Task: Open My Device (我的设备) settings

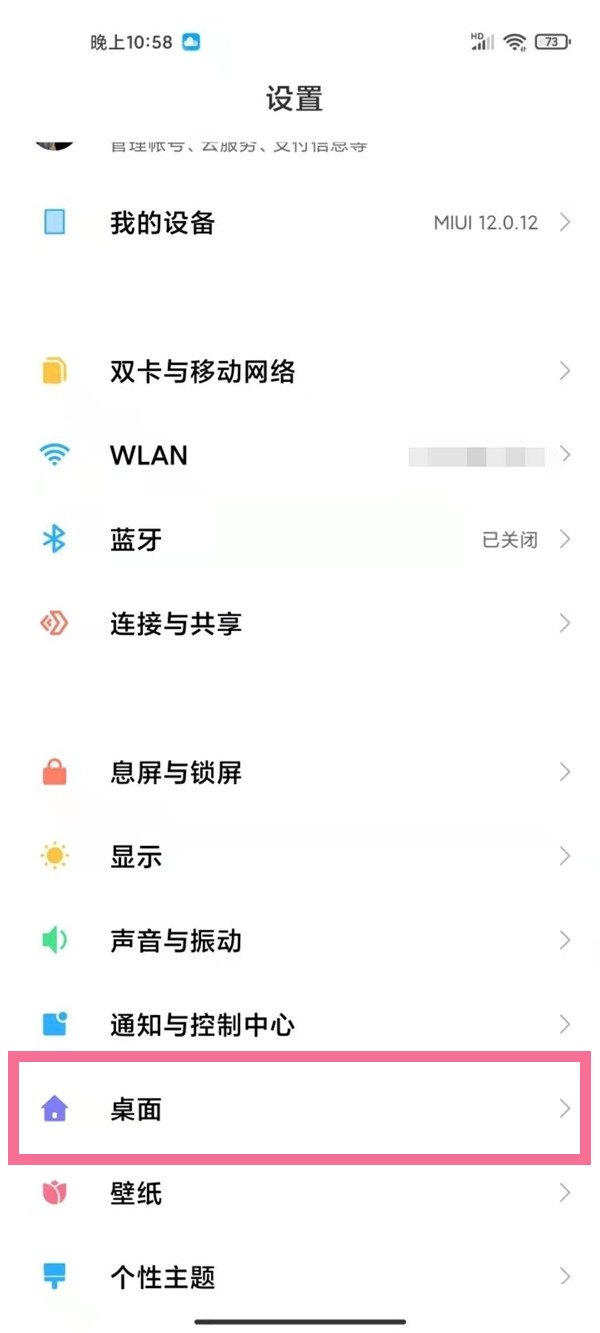Action: pyautogui.click(x=300, y=222)
